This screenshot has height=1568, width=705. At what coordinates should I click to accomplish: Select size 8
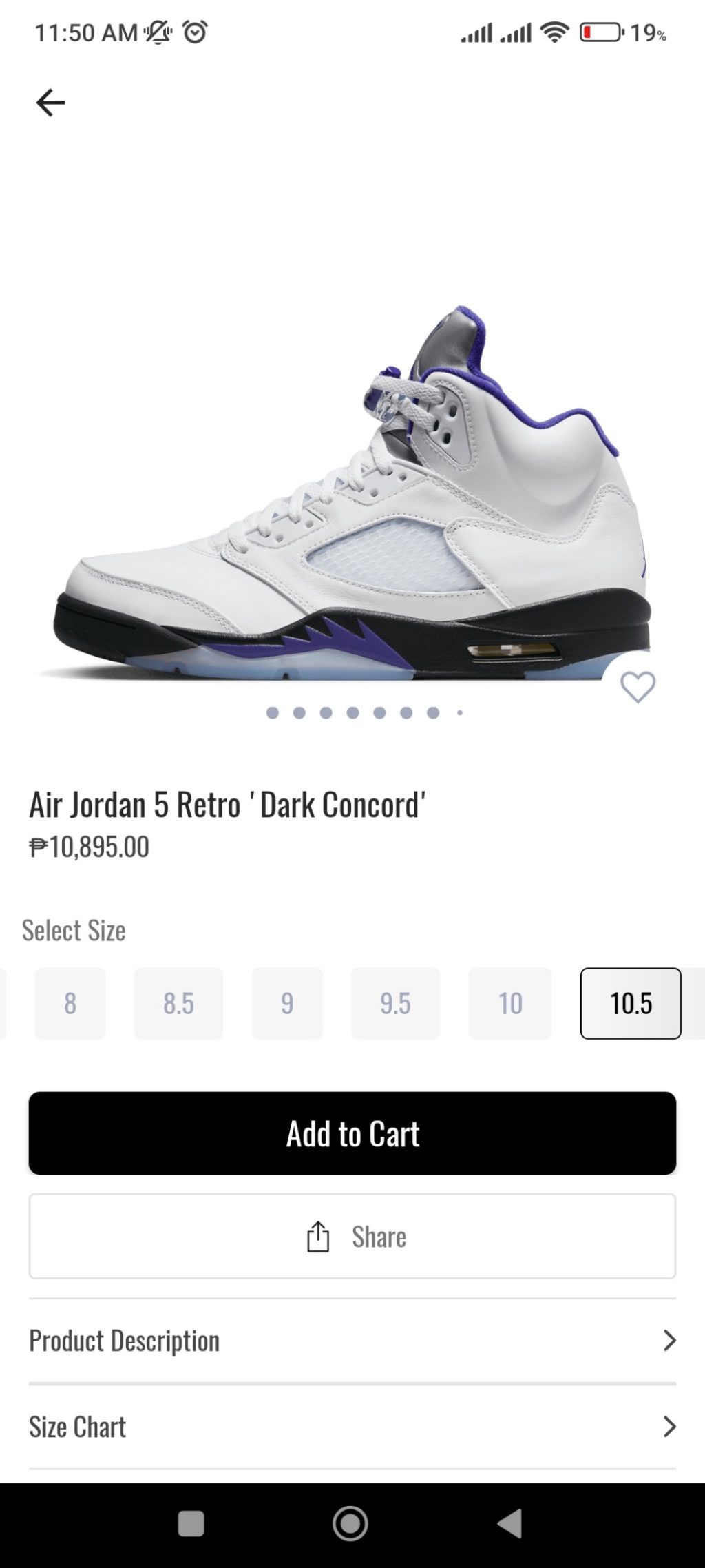[70, 1003]
